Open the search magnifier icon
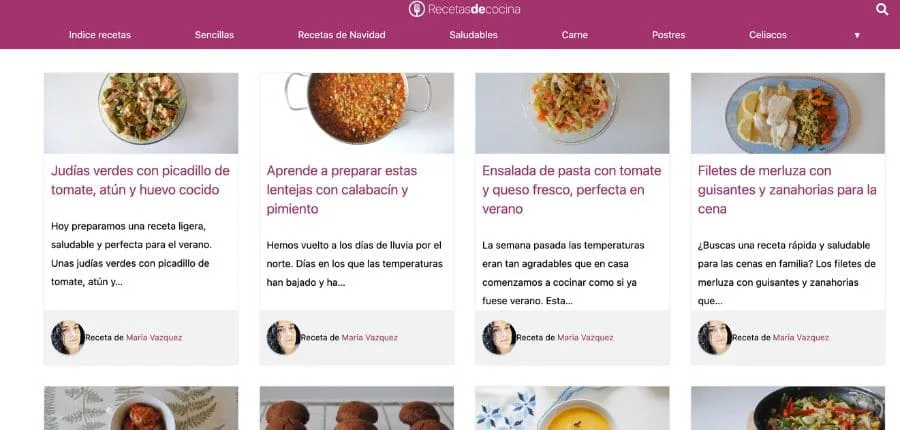The image size is (900, 430). click(882, 10)
